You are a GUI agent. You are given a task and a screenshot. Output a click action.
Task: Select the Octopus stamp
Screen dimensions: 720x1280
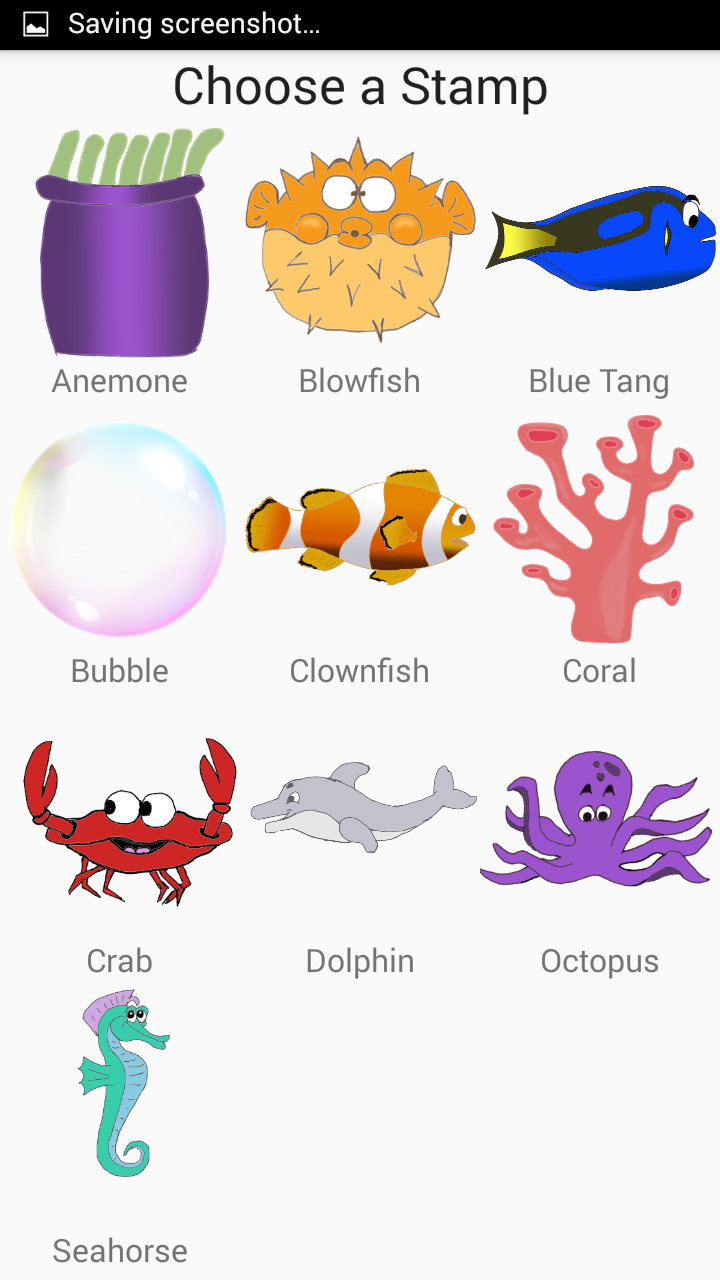(x=598, y=820)
